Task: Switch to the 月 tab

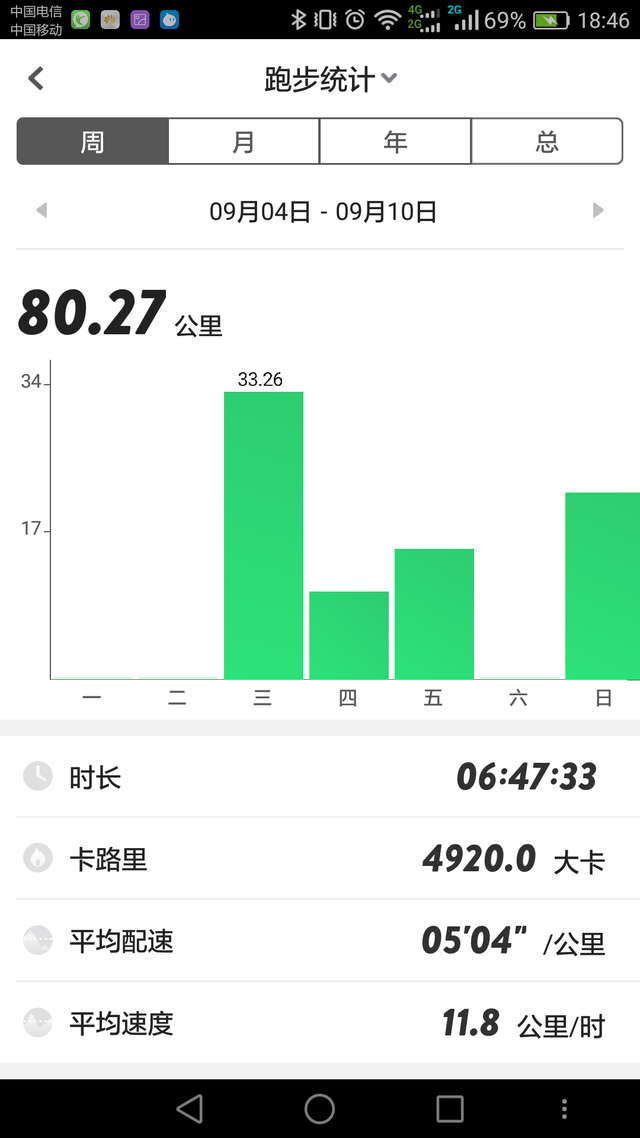Action: coord(244,142)
